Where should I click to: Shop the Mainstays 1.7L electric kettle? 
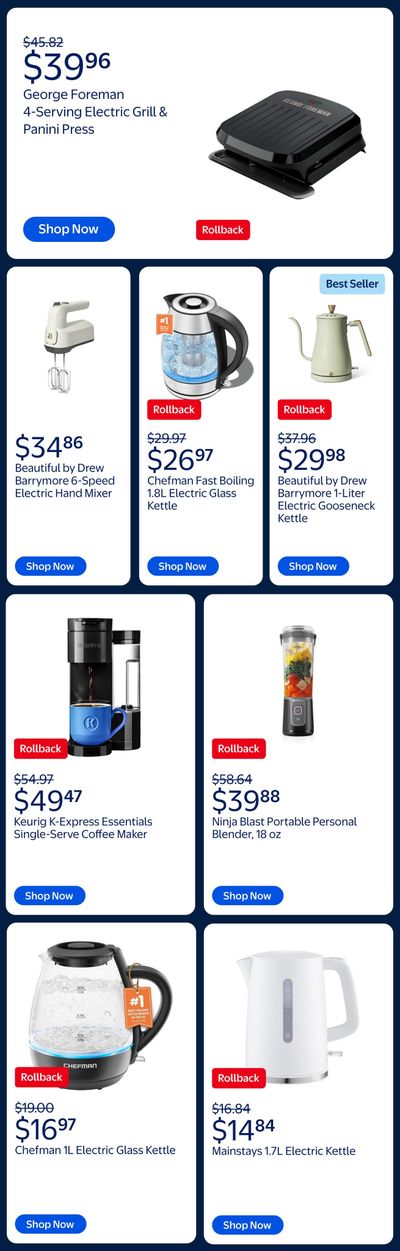(247, 1225)
